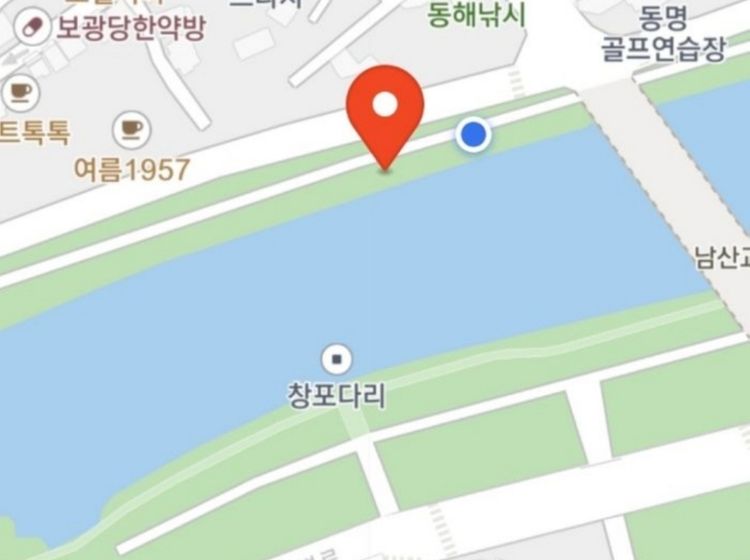Screen dimensions: 750x560
Task: Open the 여름1957 cafe marker
Action: (x=131, y=128)
